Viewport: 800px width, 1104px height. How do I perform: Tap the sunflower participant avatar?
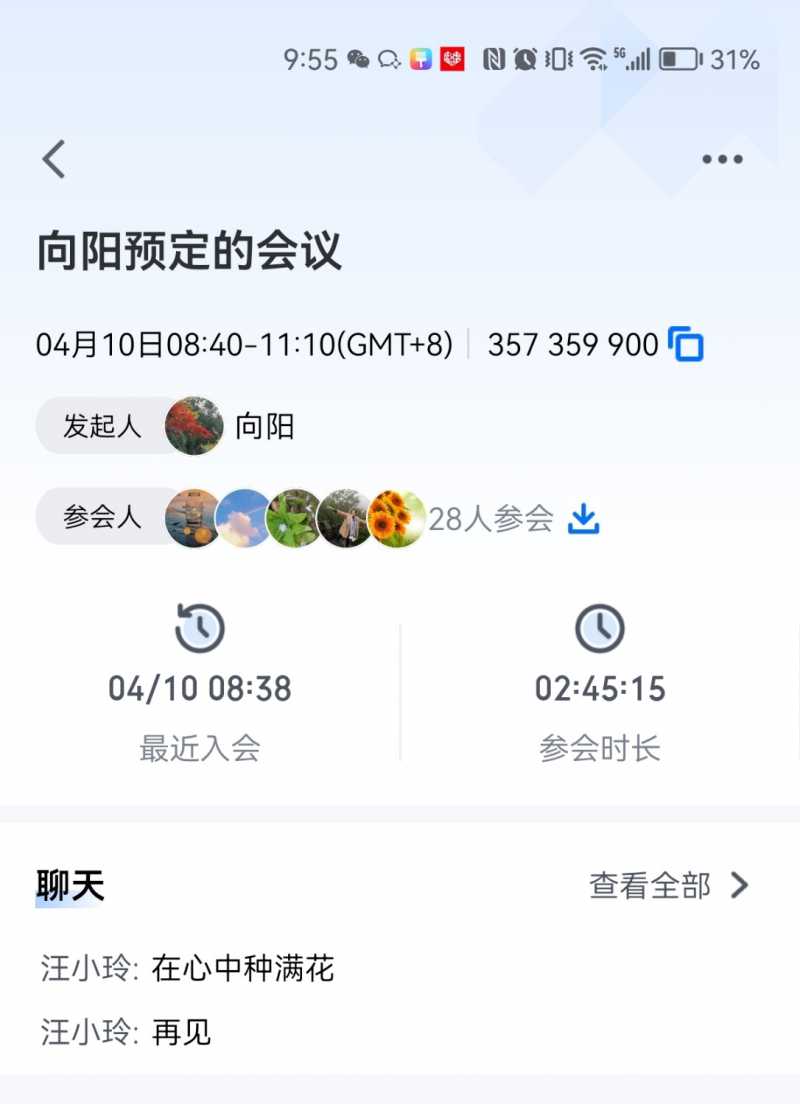(x=396, y=517)
